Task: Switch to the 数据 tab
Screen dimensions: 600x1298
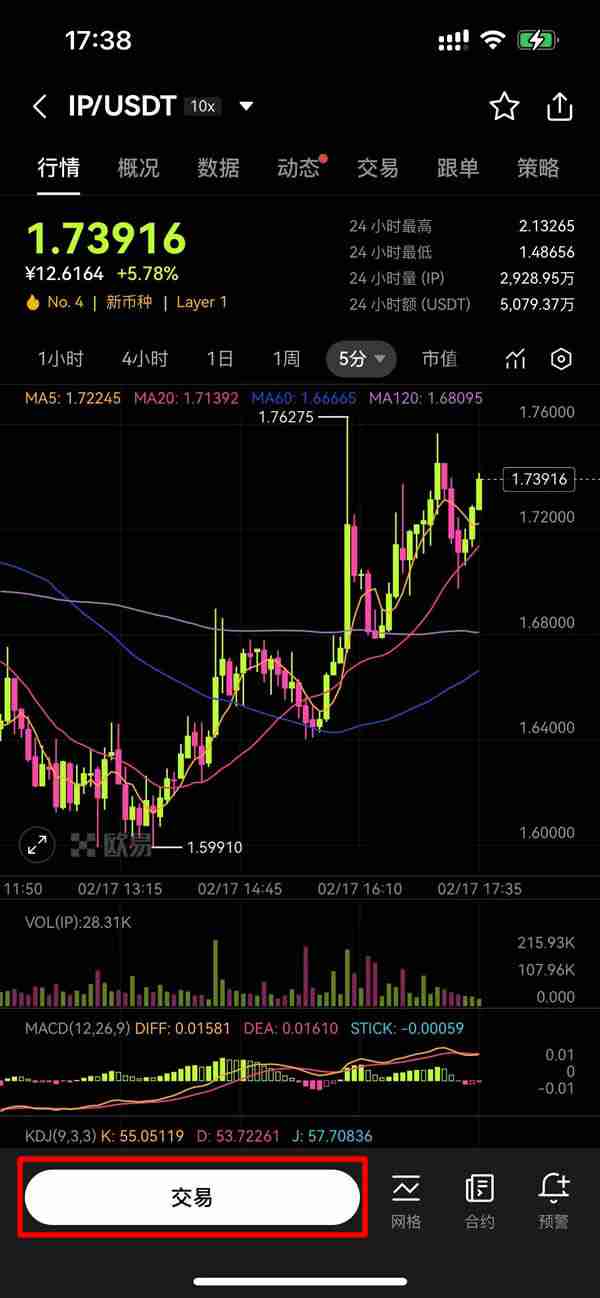Action: click(218, 168)
